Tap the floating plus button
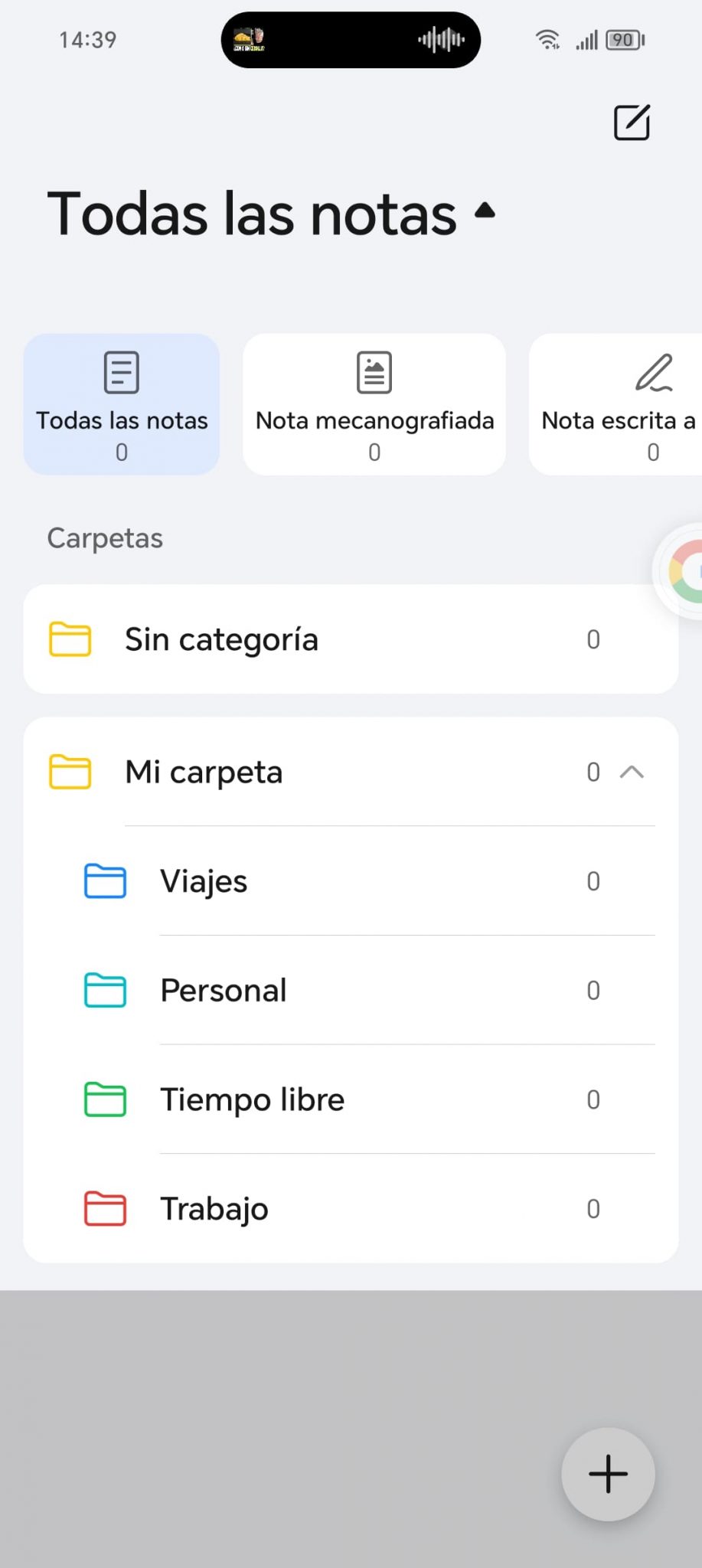 607,1474
